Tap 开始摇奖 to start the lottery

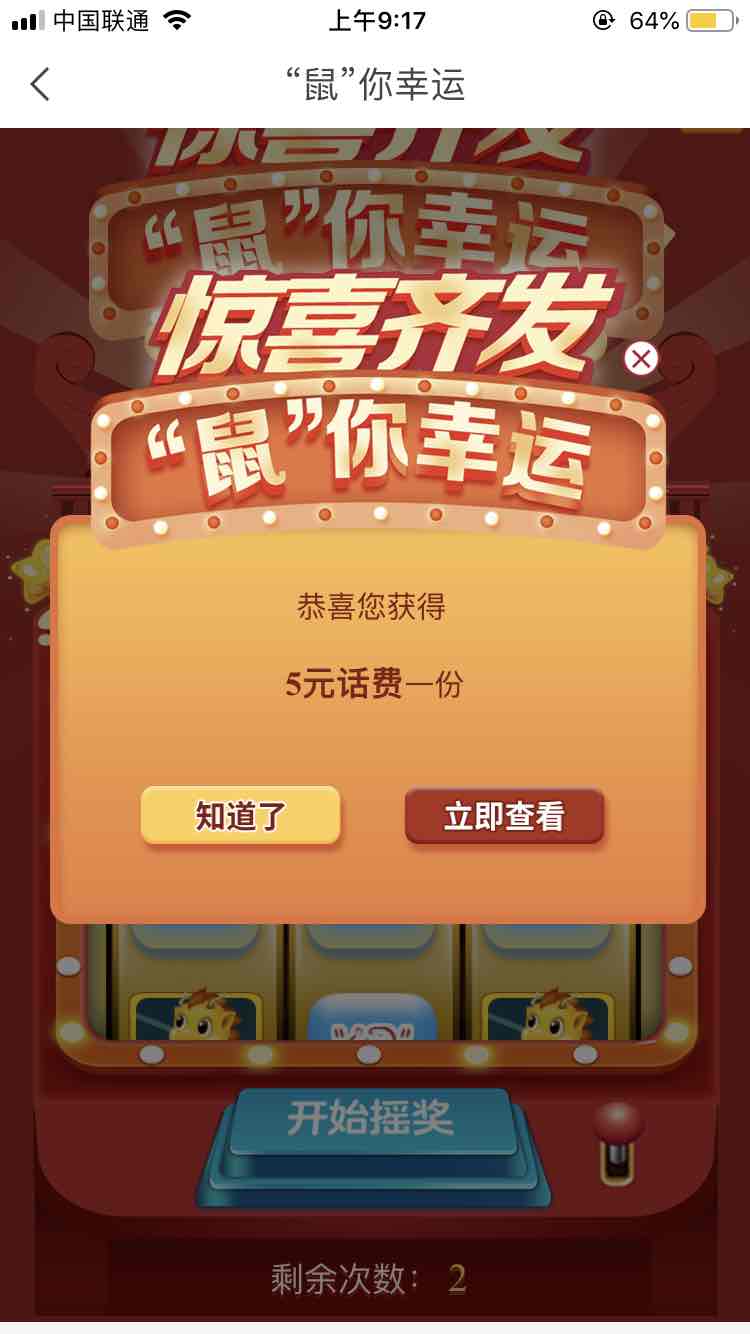[371, 1118]
